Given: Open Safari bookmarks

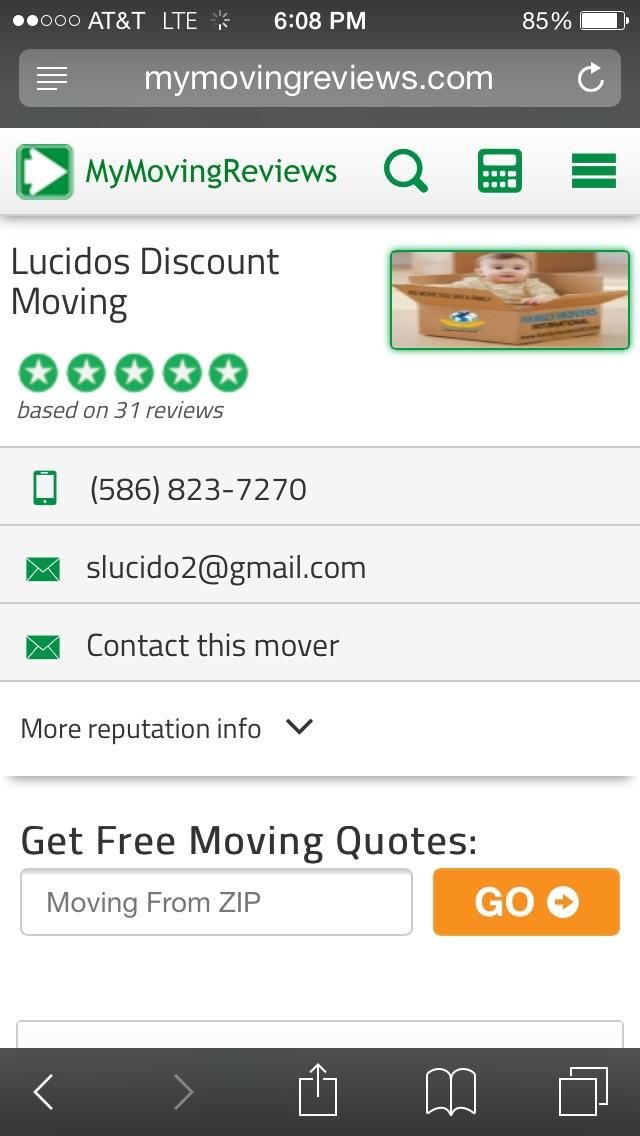Looking at the screenshot, I should (x=451, y=1092).
